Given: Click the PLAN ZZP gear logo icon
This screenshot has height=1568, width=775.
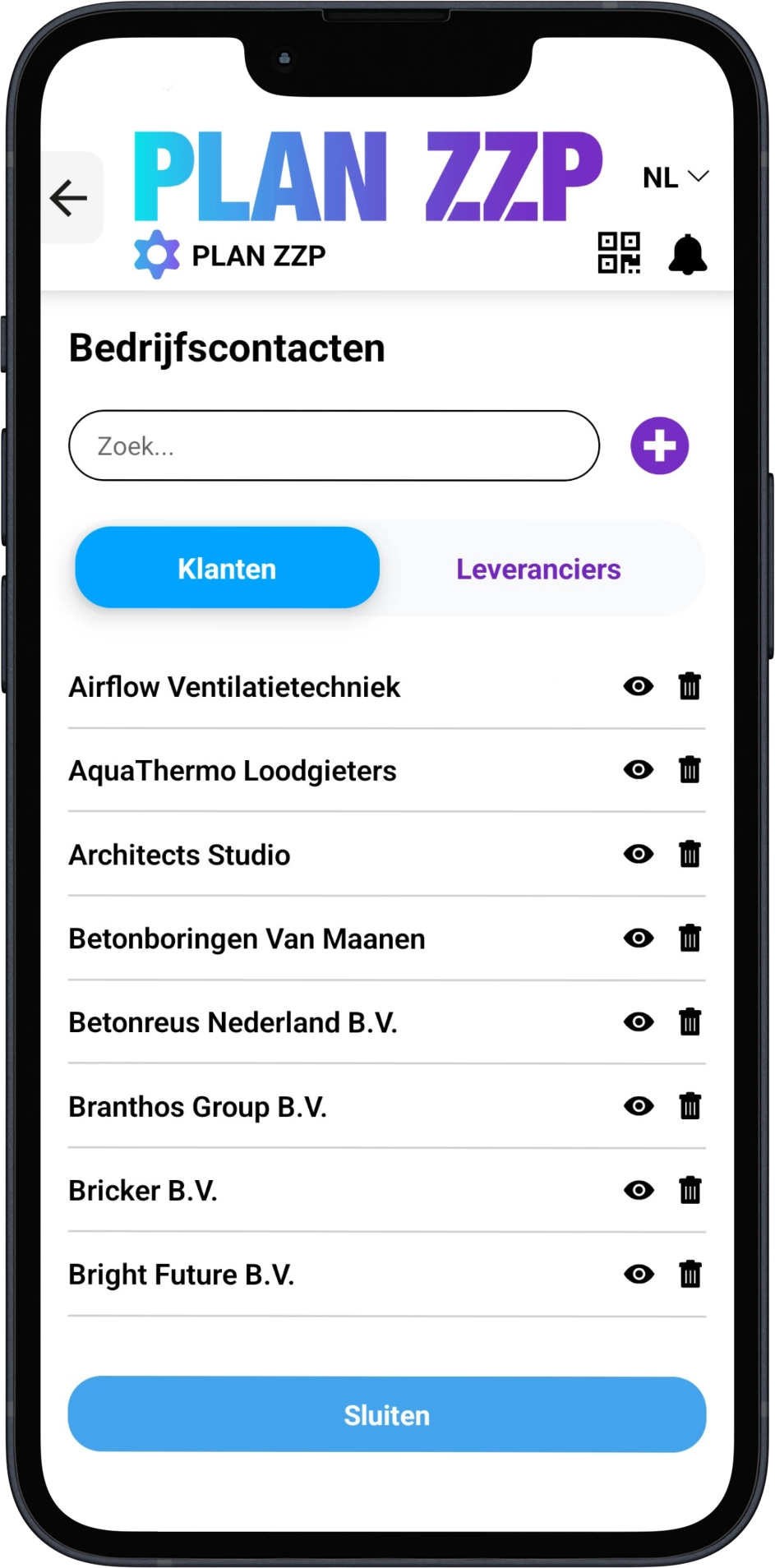Looking at the screenshot, I should click(x=157, y=254).
